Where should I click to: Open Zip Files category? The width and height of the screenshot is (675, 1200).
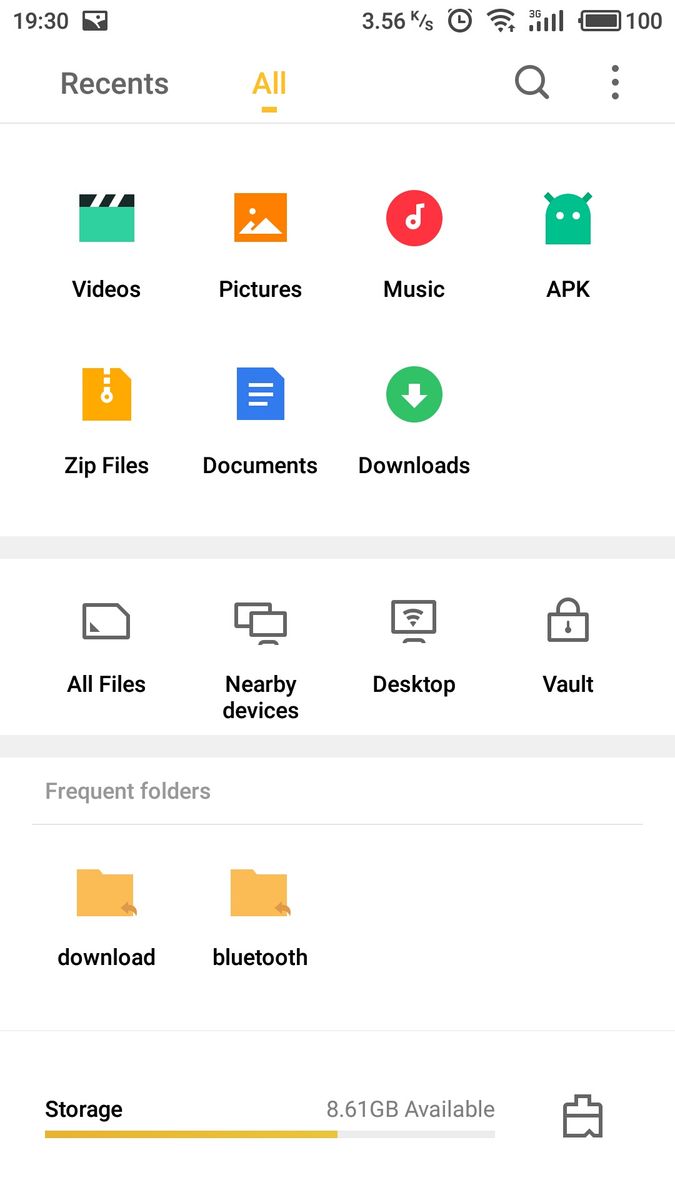tap(106, 422)
